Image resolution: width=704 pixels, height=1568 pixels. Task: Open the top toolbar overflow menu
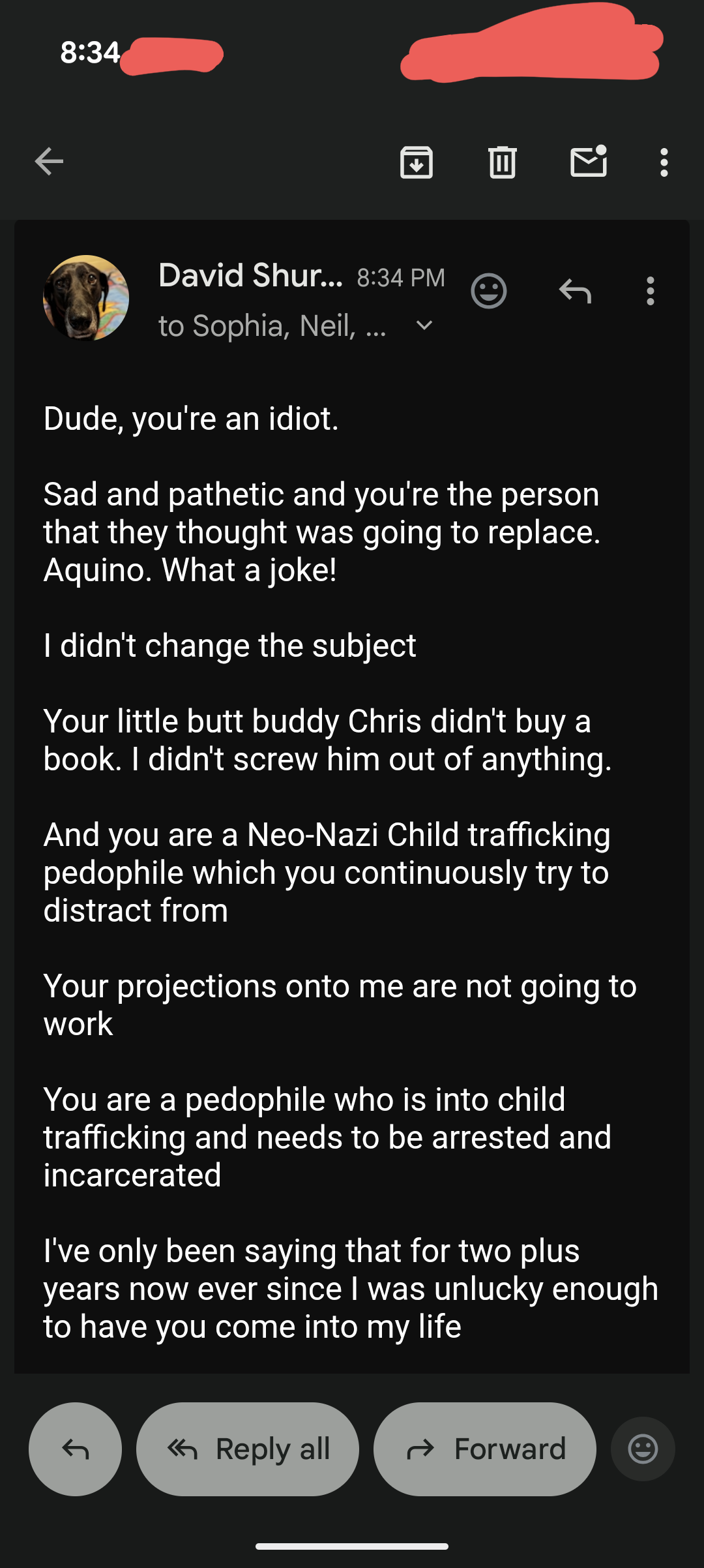click(664, 162)
